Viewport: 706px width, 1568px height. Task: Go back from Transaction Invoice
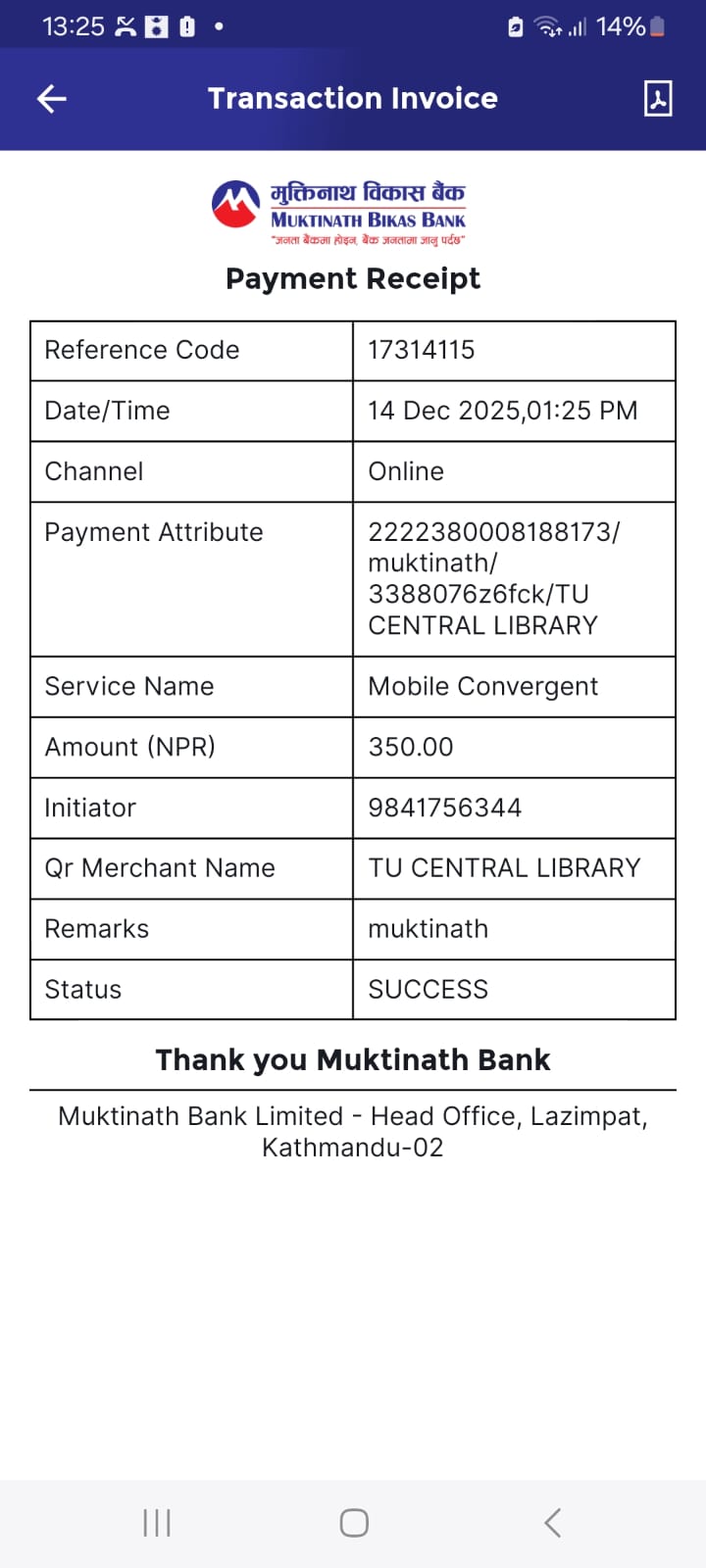click(52, 98)
